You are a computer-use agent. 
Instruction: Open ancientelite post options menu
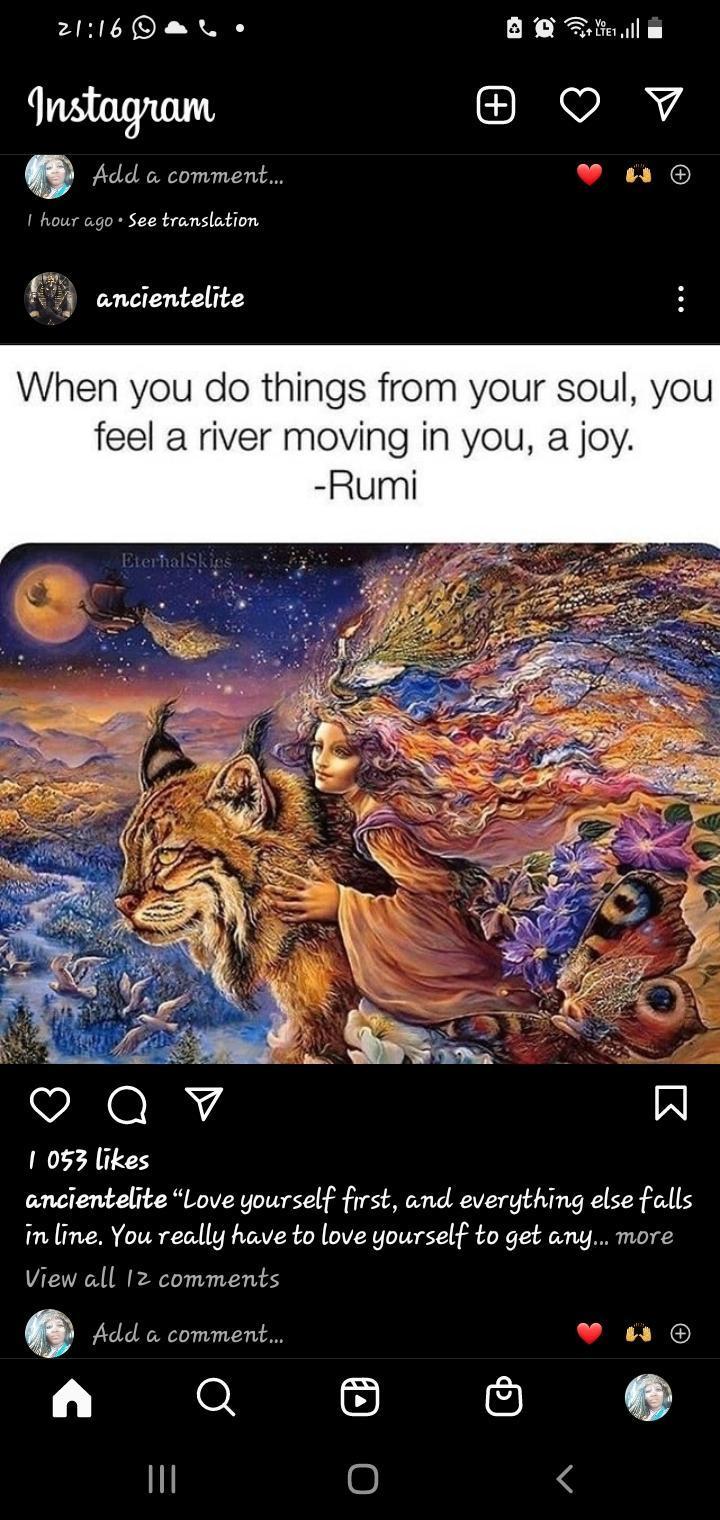[x=680, y=299]
